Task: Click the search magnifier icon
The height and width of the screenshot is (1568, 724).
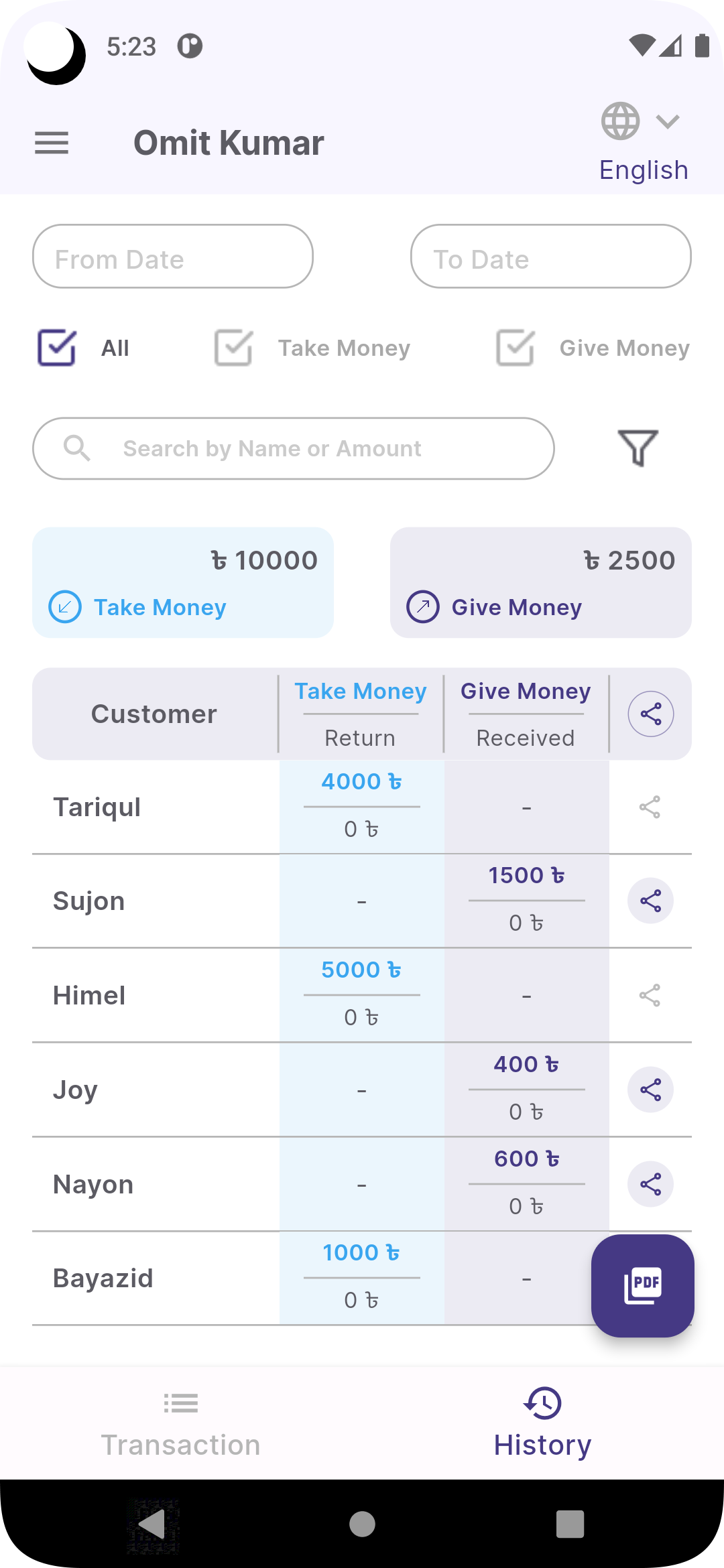Action: (x=77, y=448)
